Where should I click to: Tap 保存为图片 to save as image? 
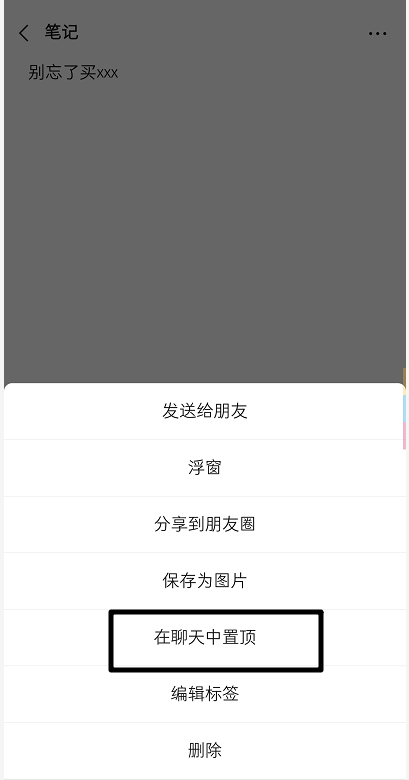point(204,581)
